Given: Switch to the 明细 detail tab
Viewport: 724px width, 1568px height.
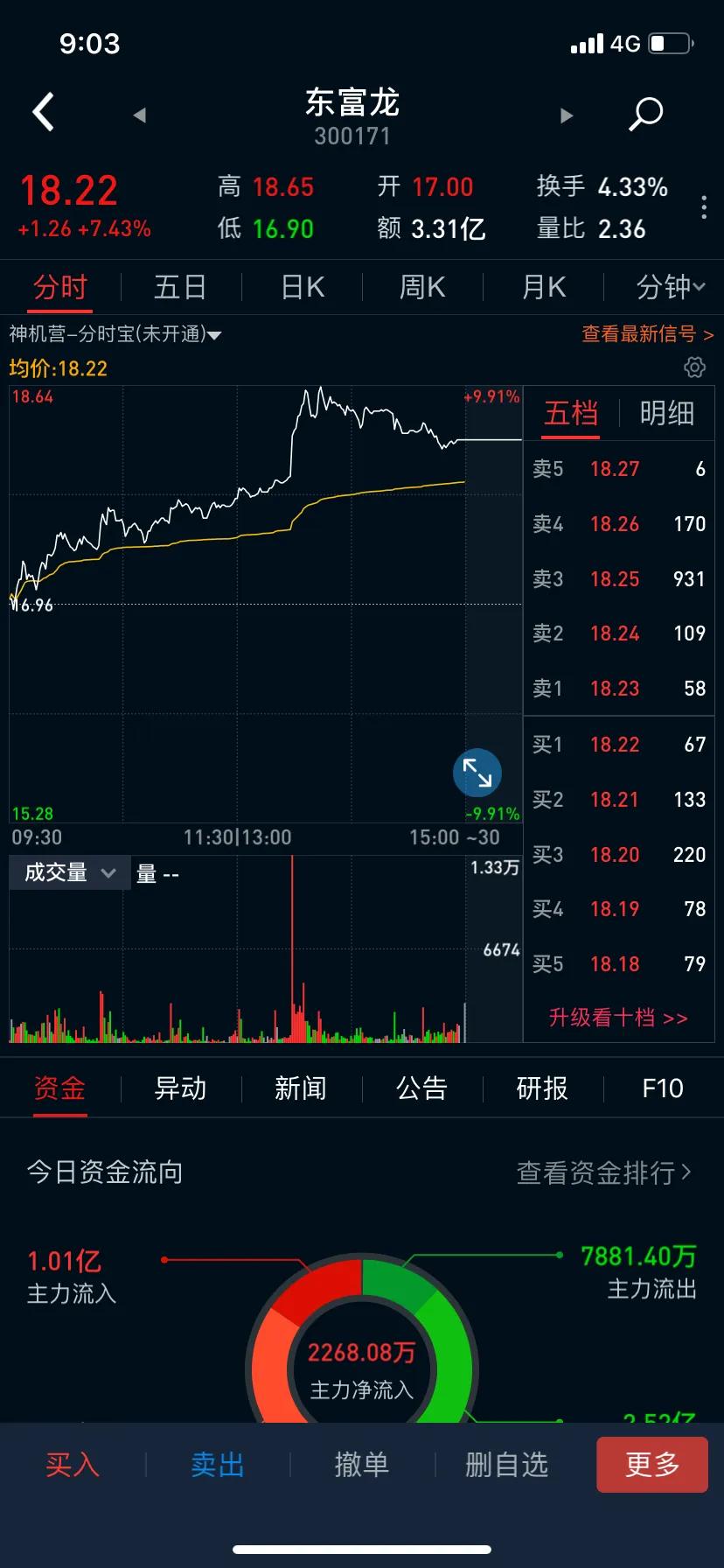Looking at the screenshot, I should [667, 412].
